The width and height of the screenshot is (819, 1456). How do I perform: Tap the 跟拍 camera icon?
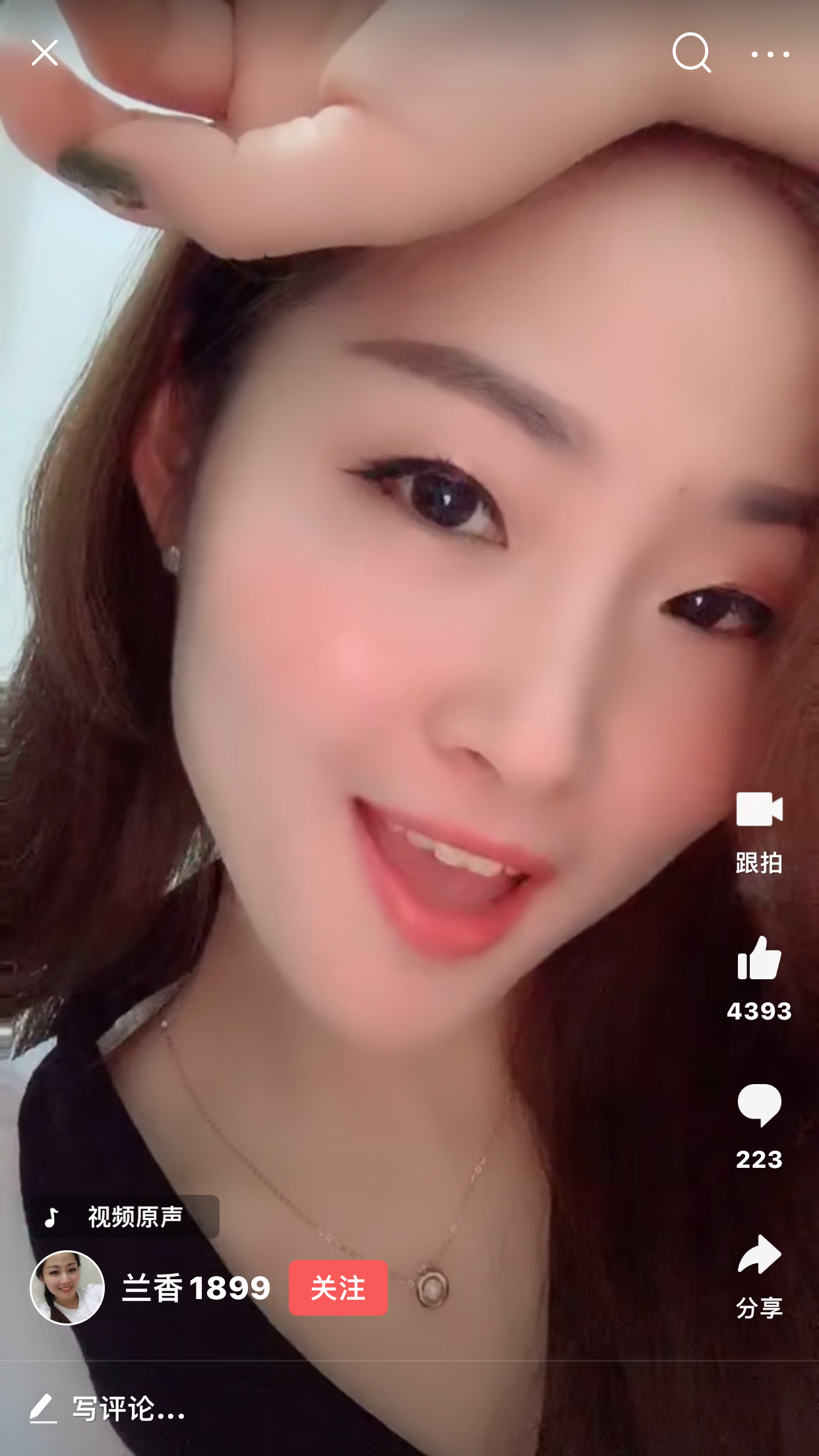759,809
